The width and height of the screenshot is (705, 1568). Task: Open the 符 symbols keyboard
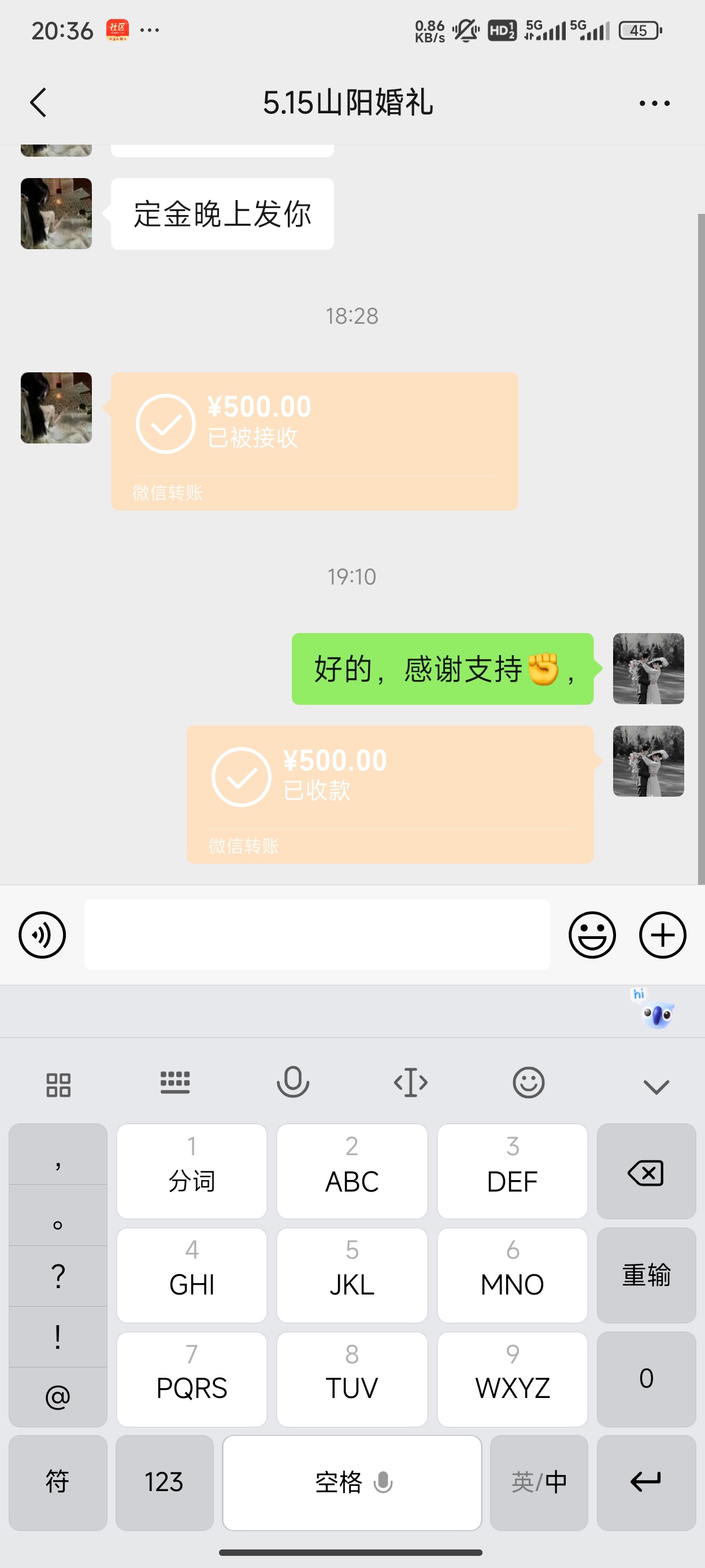coord(58,1482)
